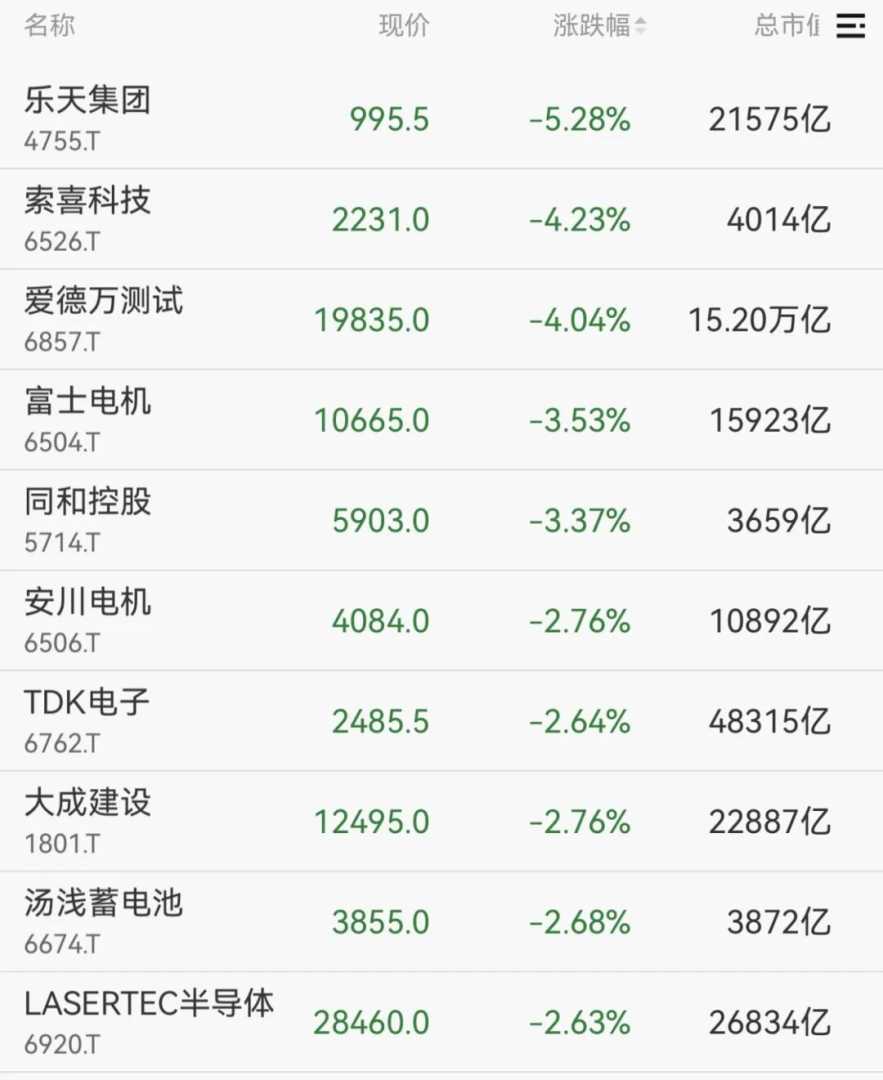The height and width of the screenshot is (1080, 883).
Task: Sort stocks by 涨跌幅 column
Action: pyautogui.click(x=599, y=26)
